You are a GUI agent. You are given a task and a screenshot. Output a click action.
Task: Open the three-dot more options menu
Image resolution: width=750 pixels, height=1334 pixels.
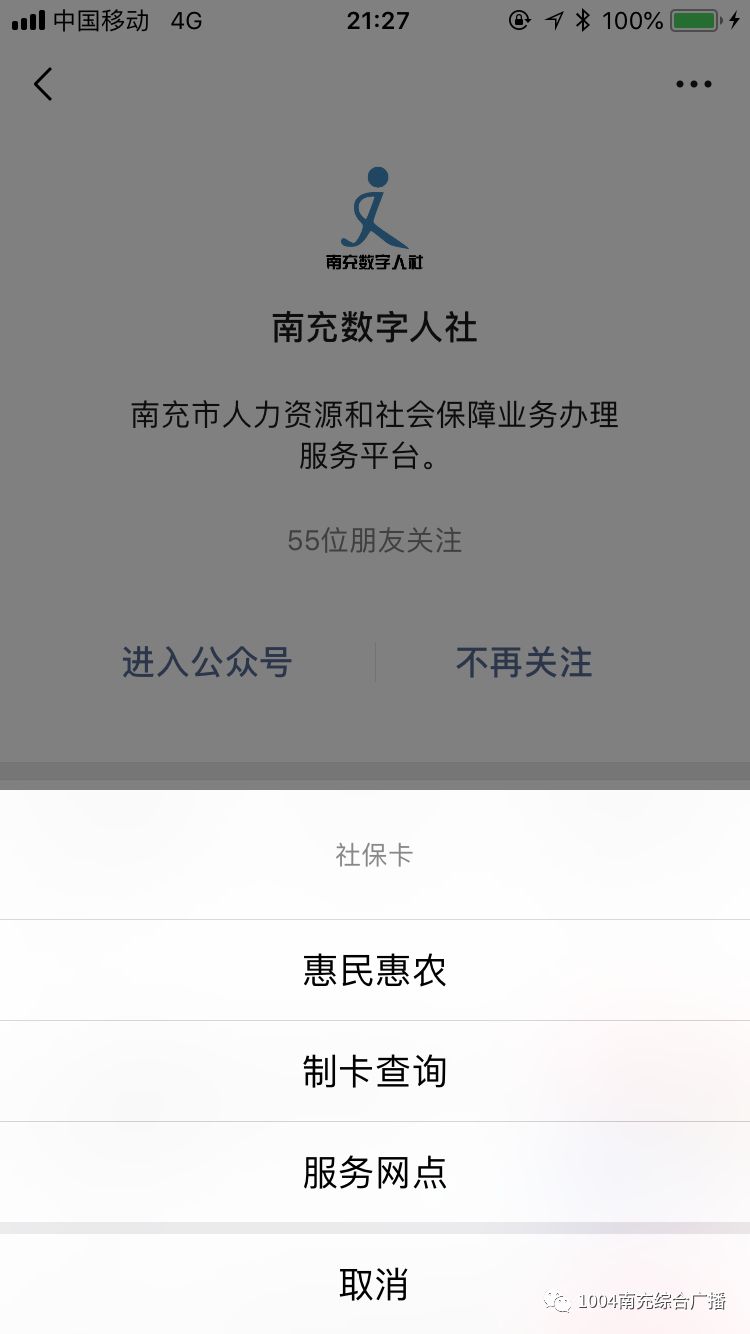coord(694,84)
